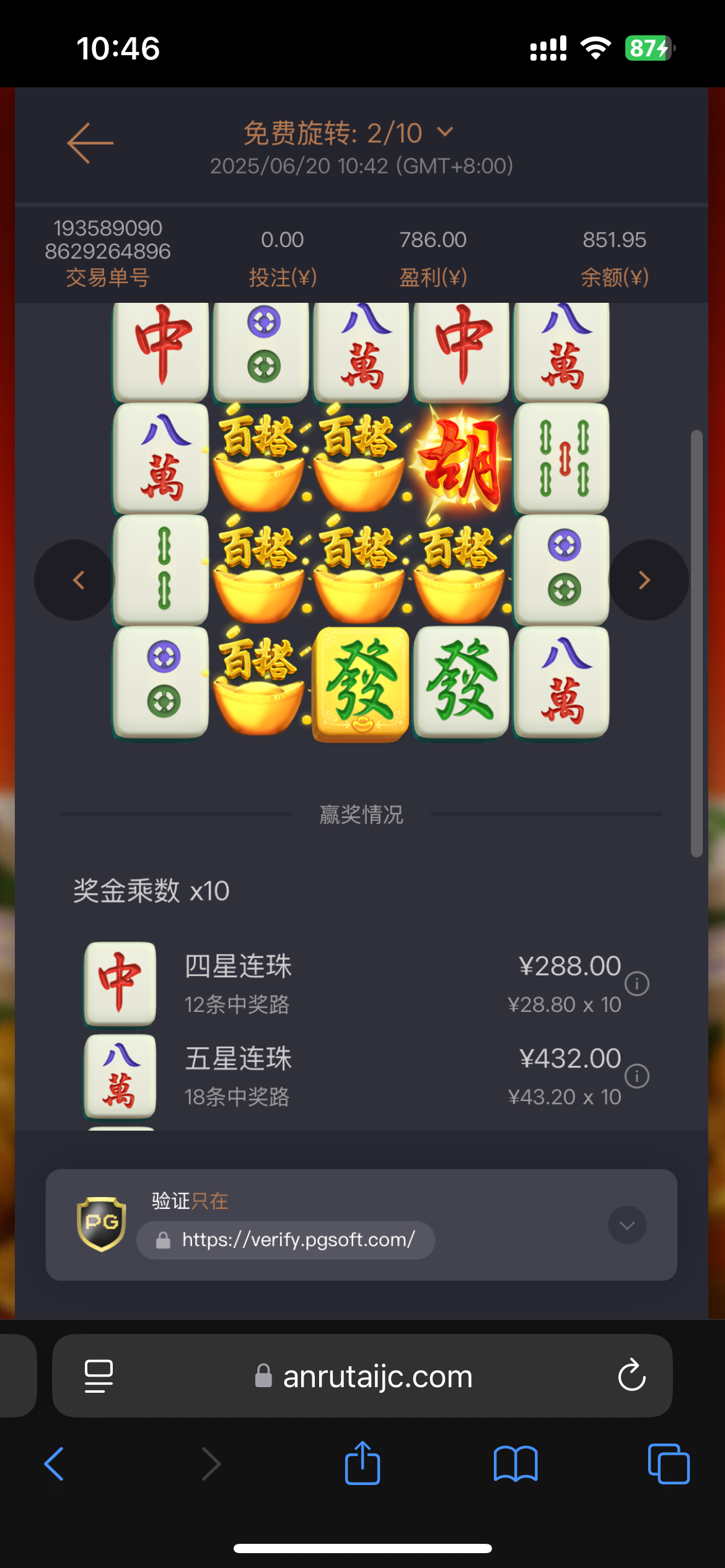This screenshot has height=1568, width=725.
Task: Expand the PG verification panel
Action: pyautogui.click(x=626, y=1225)
